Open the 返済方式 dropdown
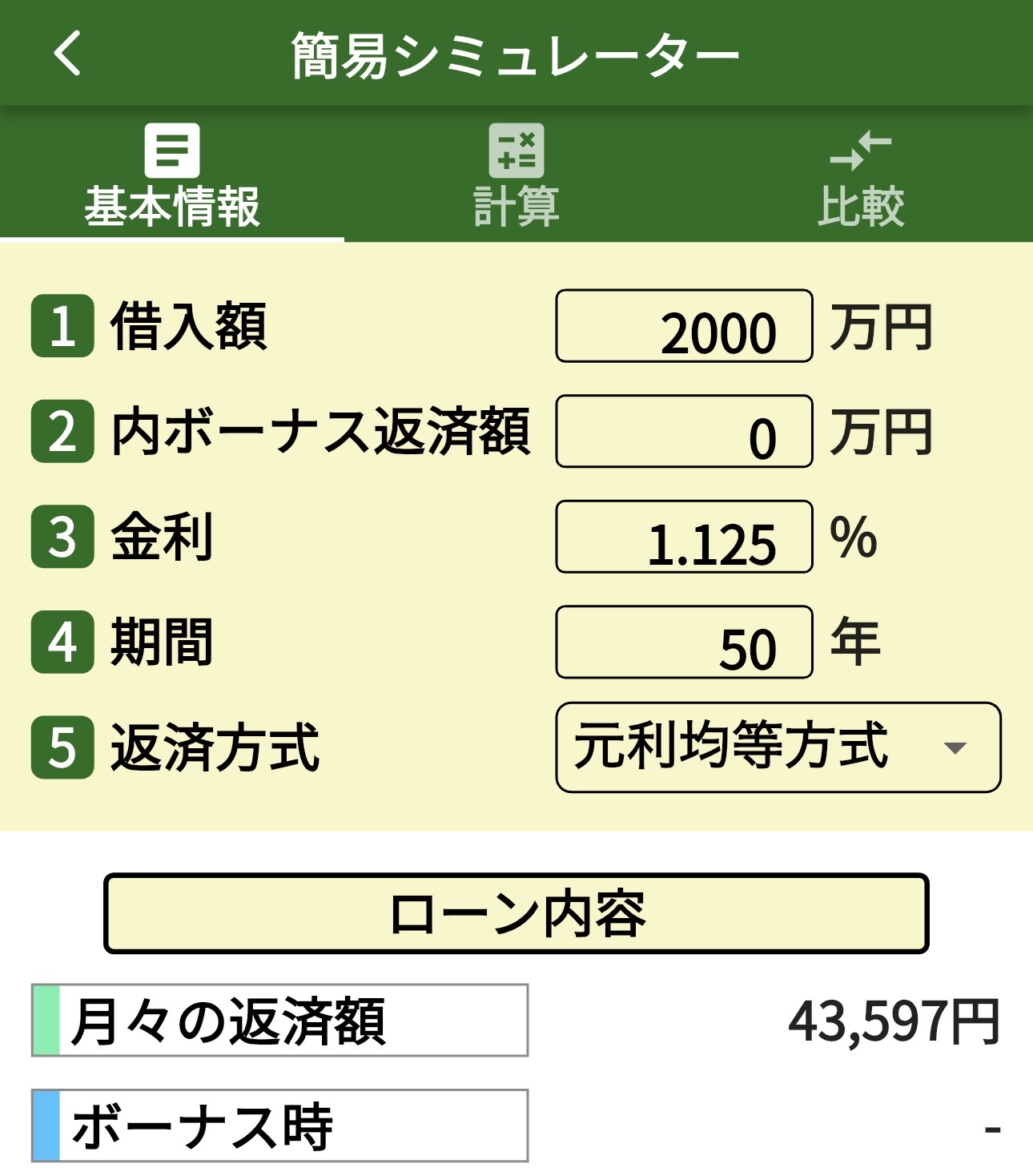The image size is (1033, 1176). [778, 747]
